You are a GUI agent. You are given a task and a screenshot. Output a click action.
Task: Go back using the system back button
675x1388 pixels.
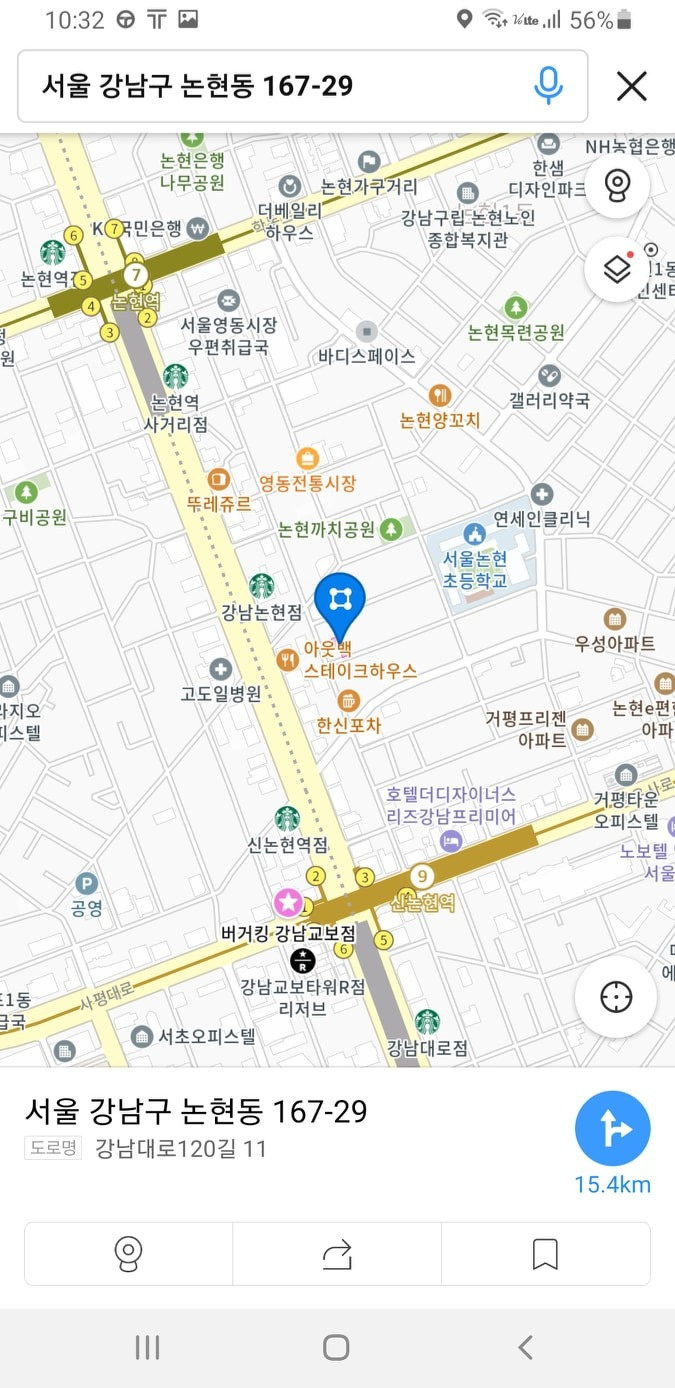click(x=525, y=1347)
